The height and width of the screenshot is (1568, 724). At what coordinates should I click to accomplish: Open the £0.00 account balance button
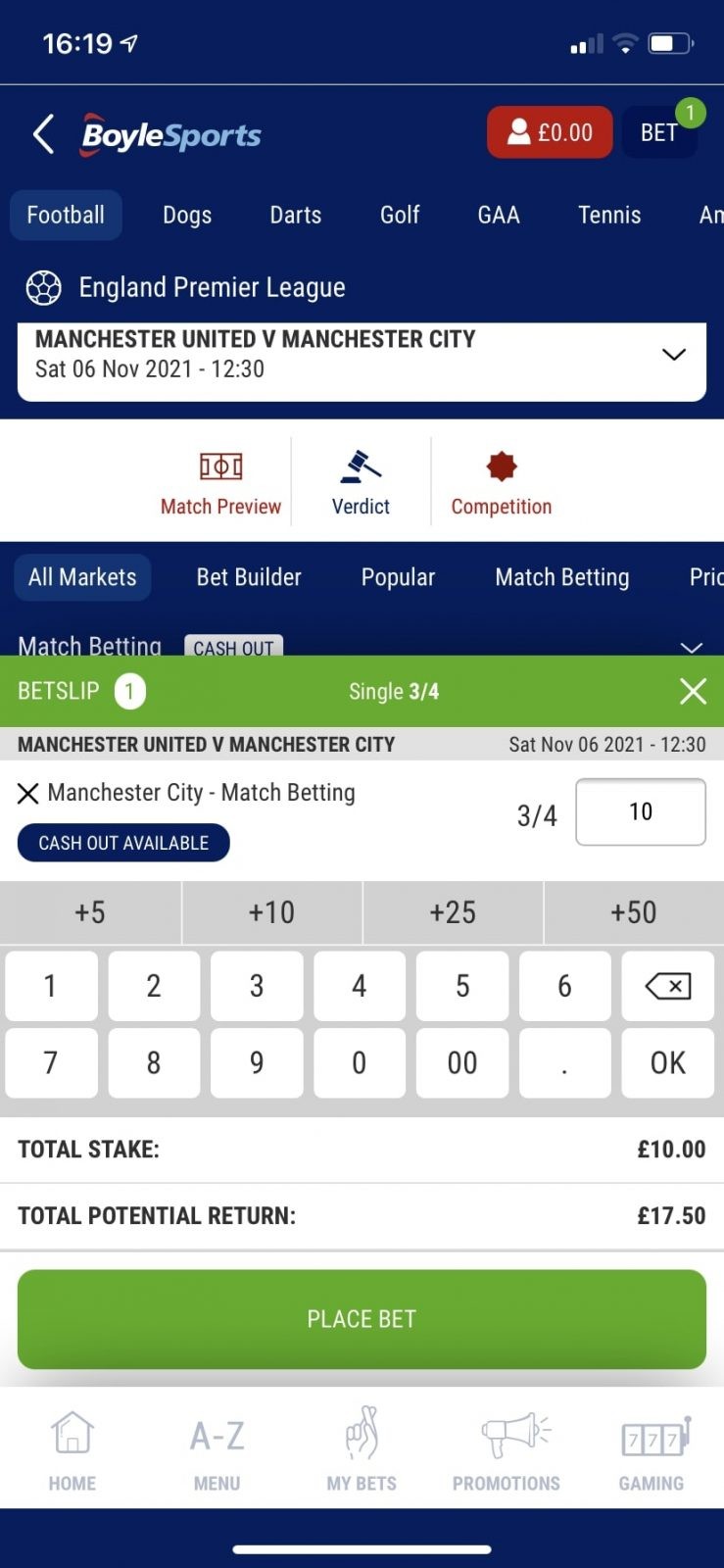point(550,132)
